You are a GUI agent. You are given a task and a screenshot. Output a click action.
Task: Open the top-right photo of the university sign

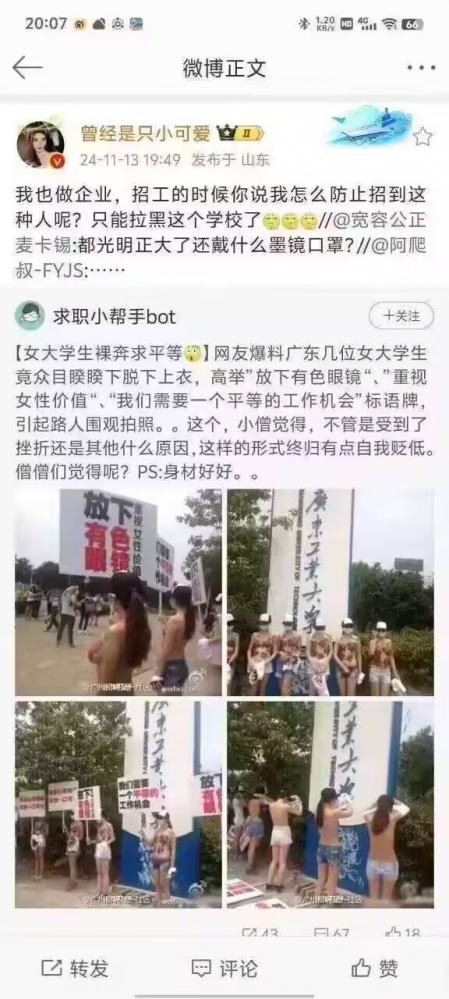pyautogui.click(x=331, y=593)
